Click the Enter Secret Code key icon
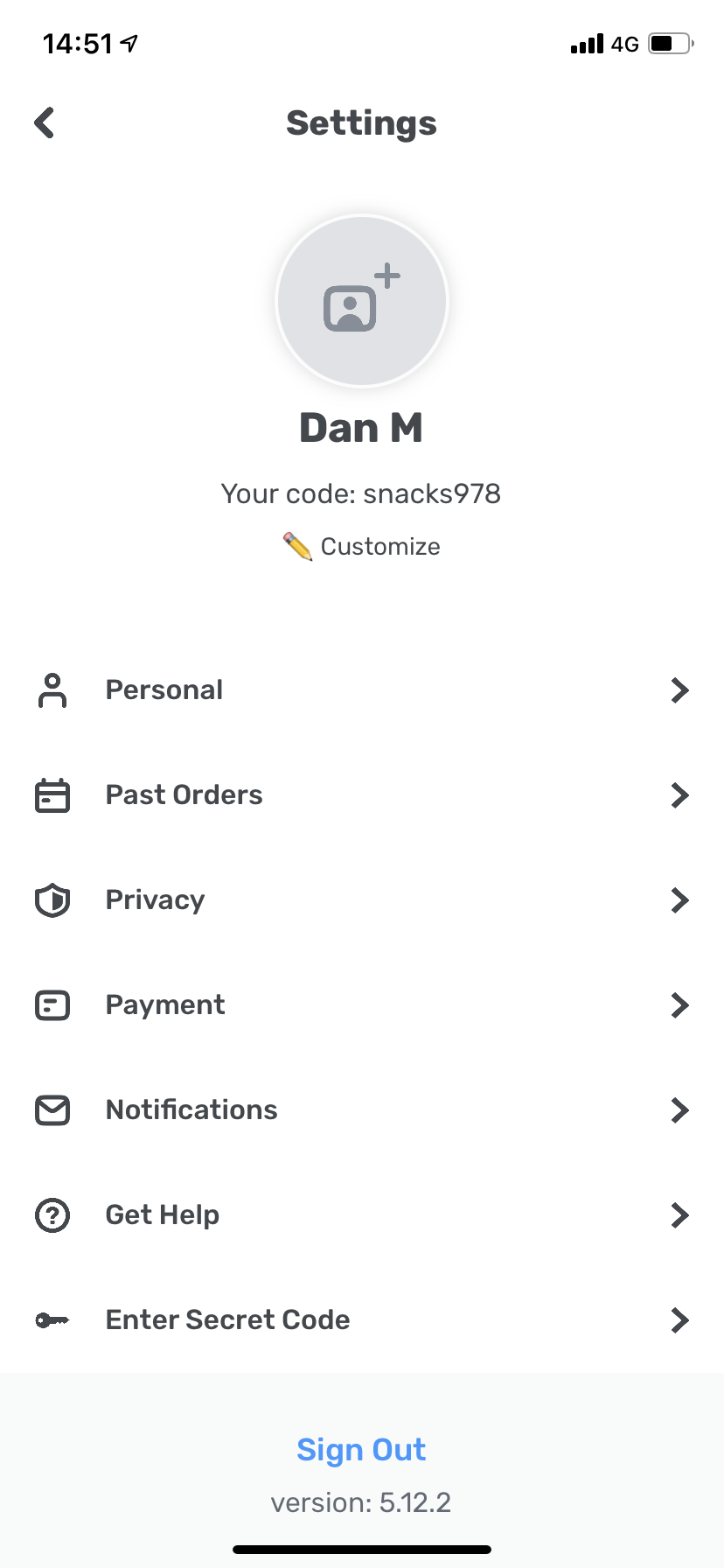This screenshot has width=724, height=1568. [x=52, y=1319]
